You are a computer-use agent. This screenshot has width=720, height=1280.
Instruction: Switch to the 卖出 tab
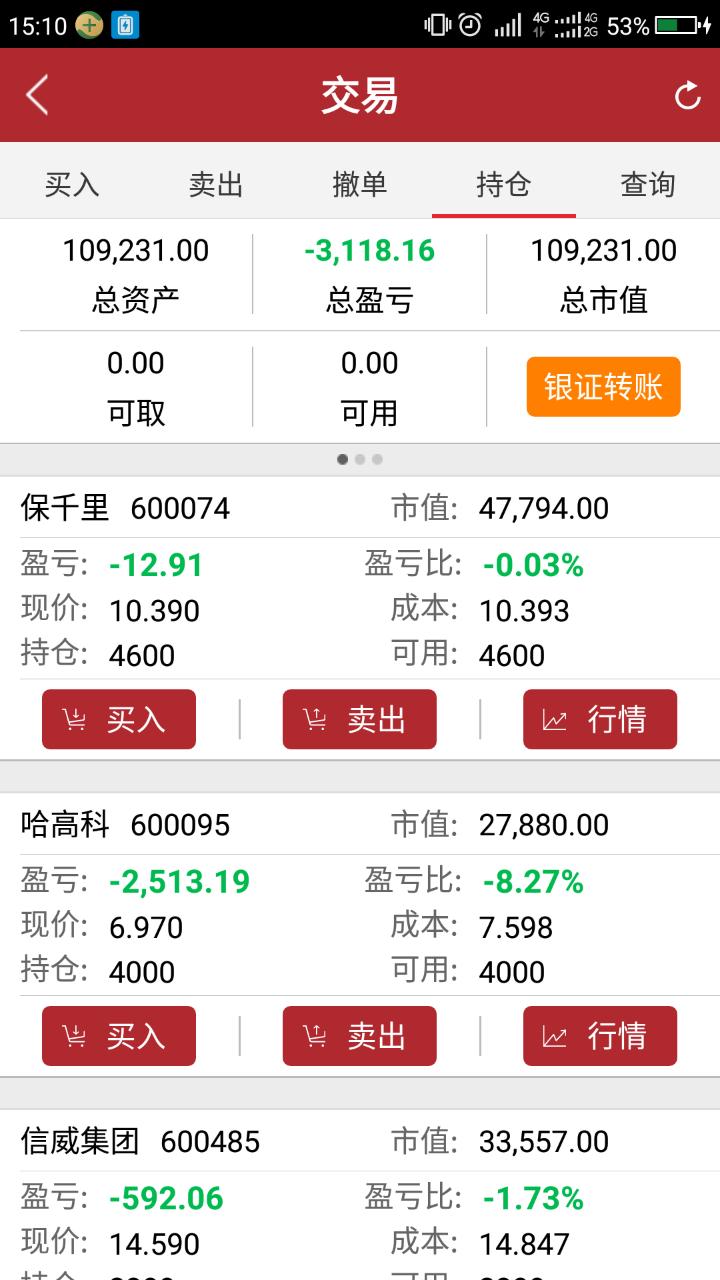pos(216,185)
